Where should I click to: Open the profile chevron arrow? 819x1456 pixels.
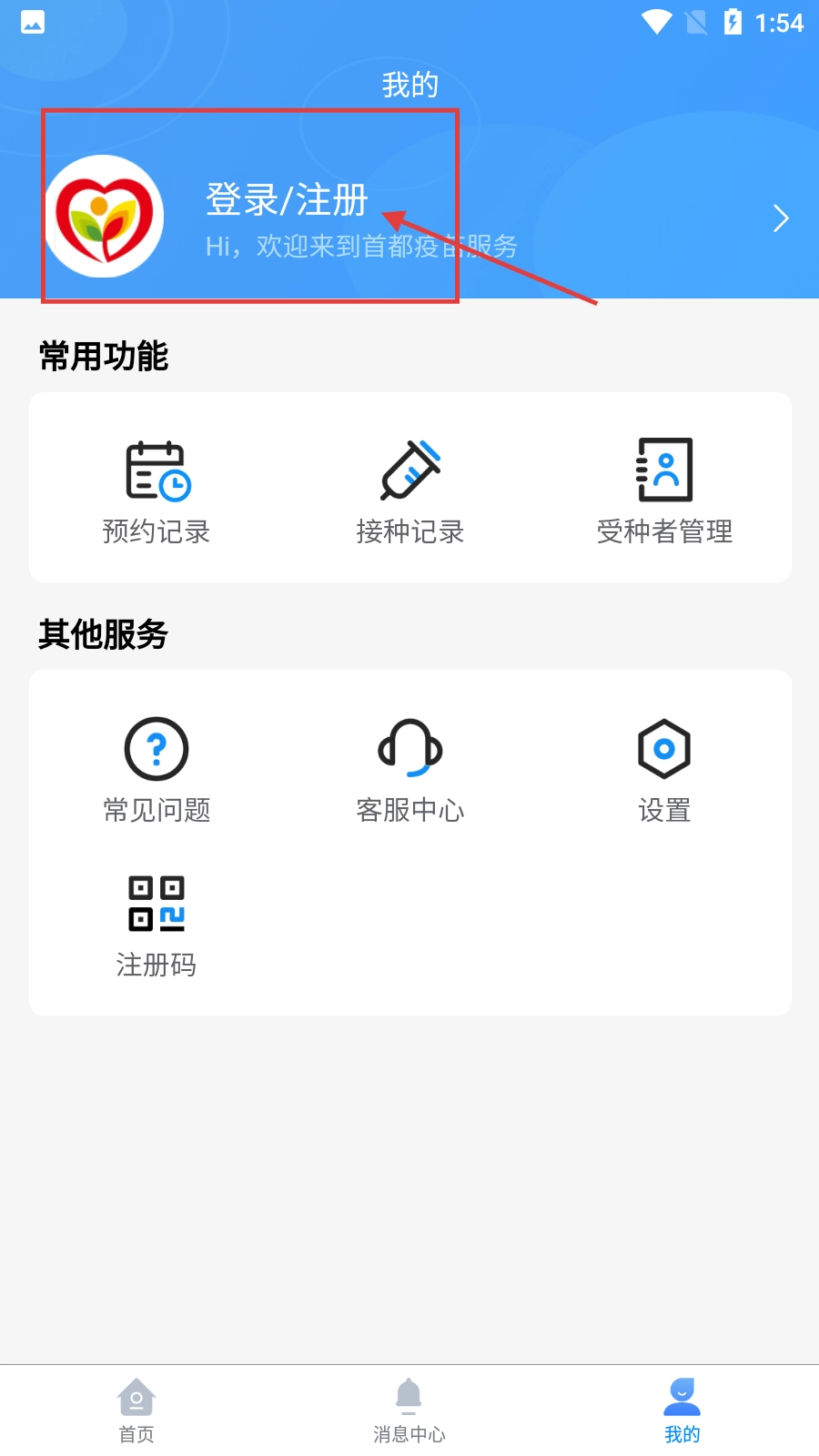click(780, 218)
